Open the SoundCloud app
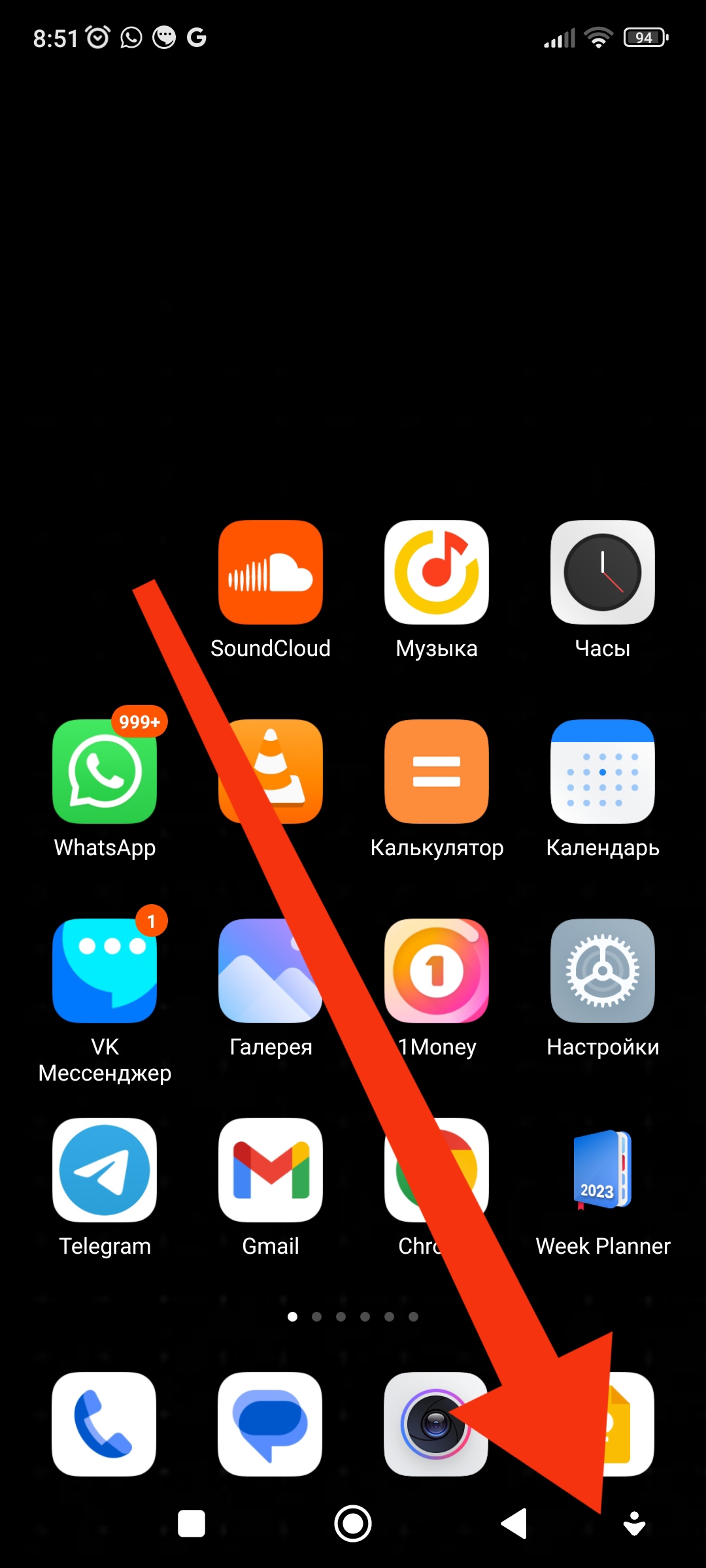This screenshot has width=706, height=1568. click(x=270, y=573)
